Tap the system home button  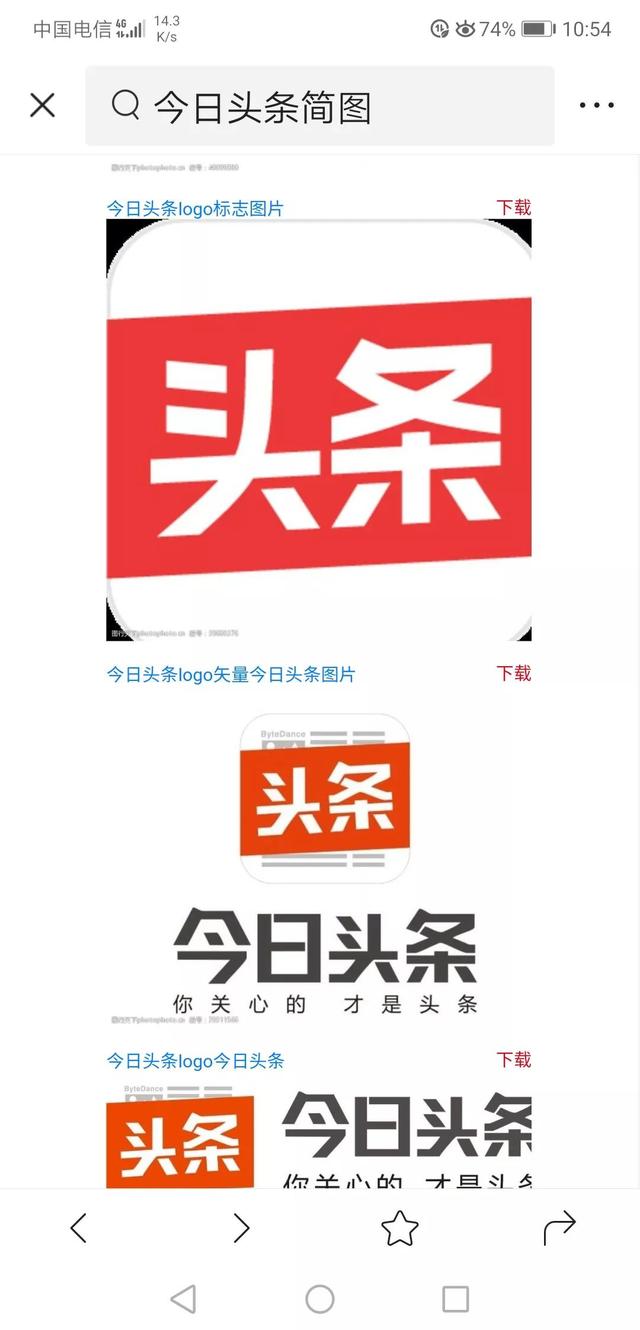click(x=320, y=1299)
